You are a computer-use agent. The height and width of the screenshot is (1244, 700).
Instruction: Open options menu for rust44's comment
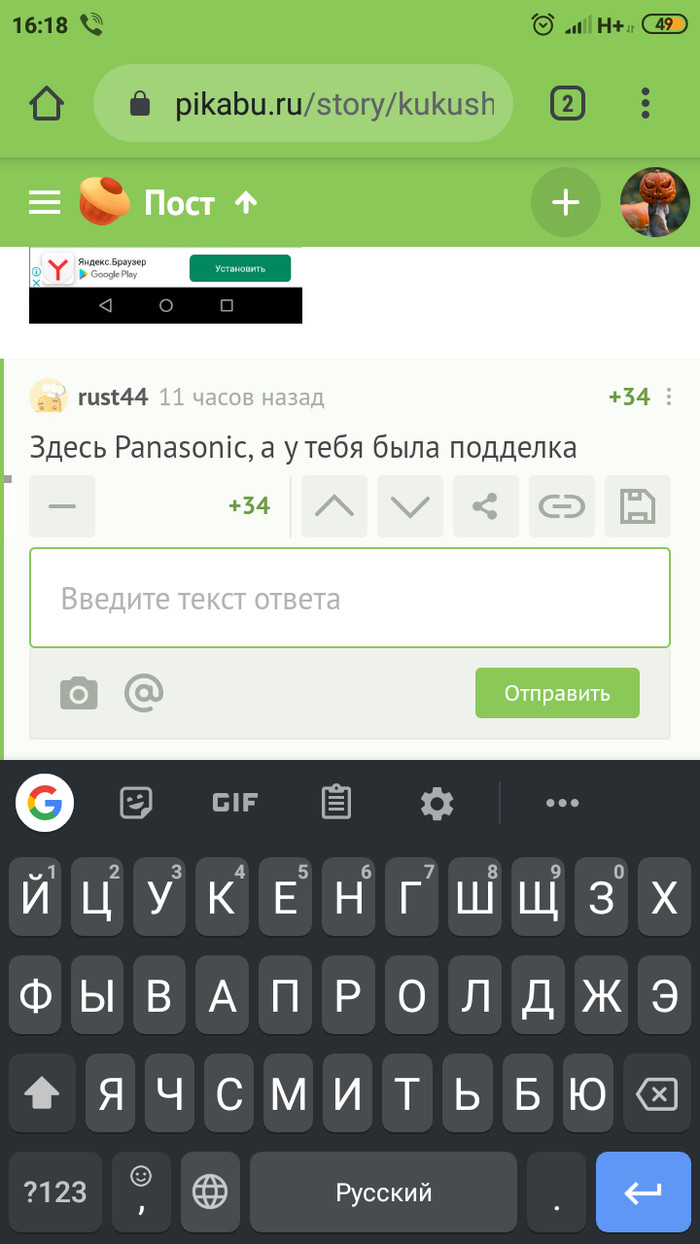click(669, 397)
